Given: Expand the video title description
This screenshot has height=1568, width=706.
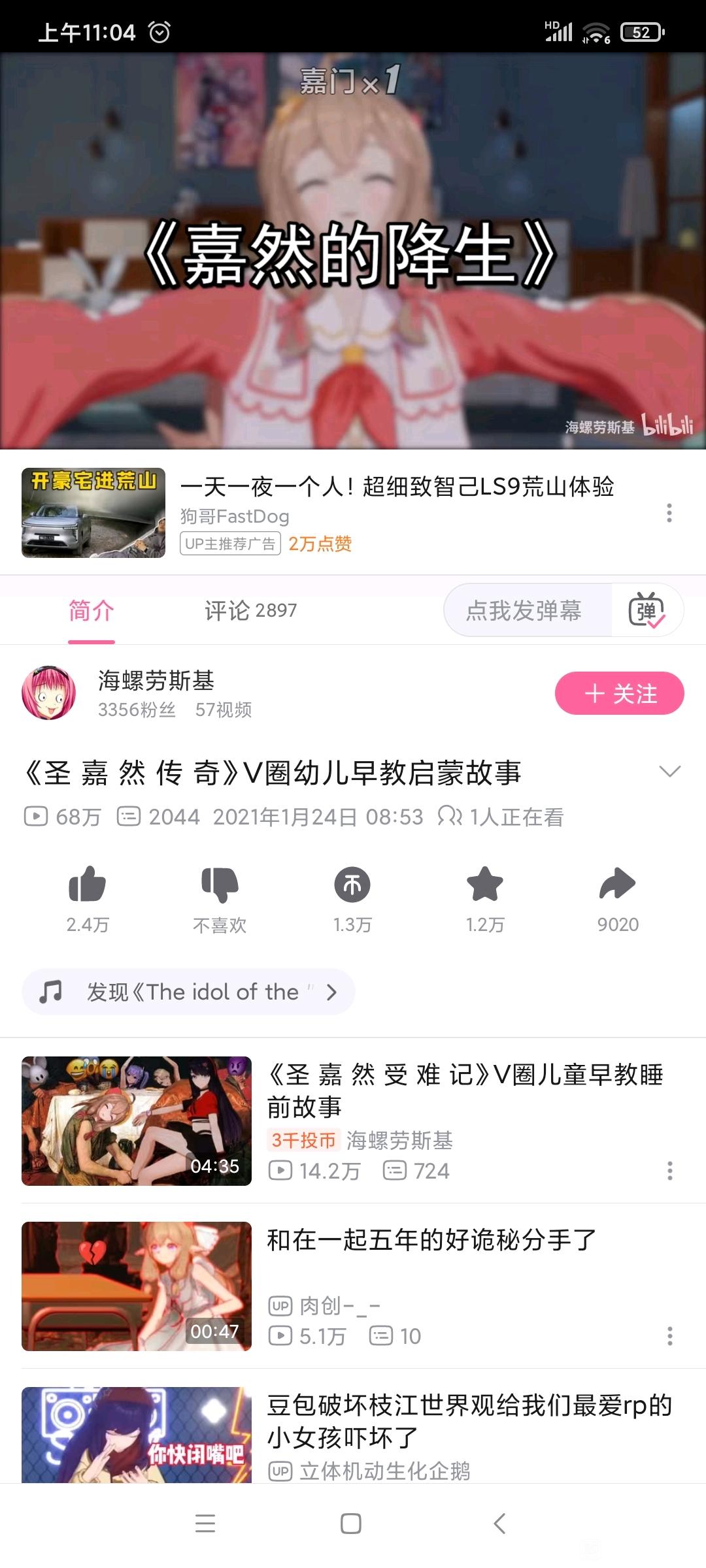Looking at the screenshot, I should pos(670,772).
